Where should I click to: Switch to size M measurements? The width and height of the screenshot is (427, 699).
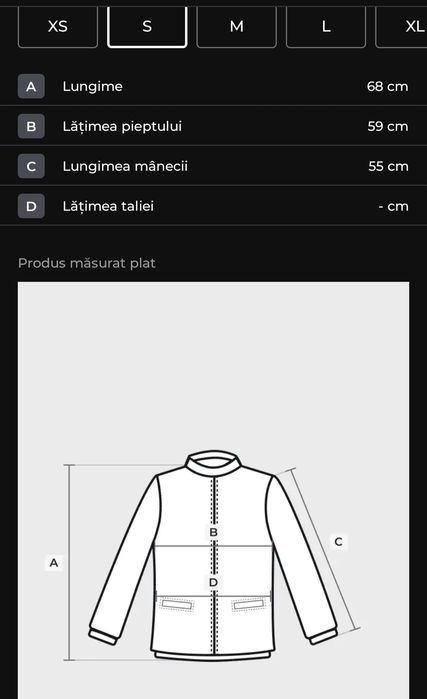pos(237,26)
